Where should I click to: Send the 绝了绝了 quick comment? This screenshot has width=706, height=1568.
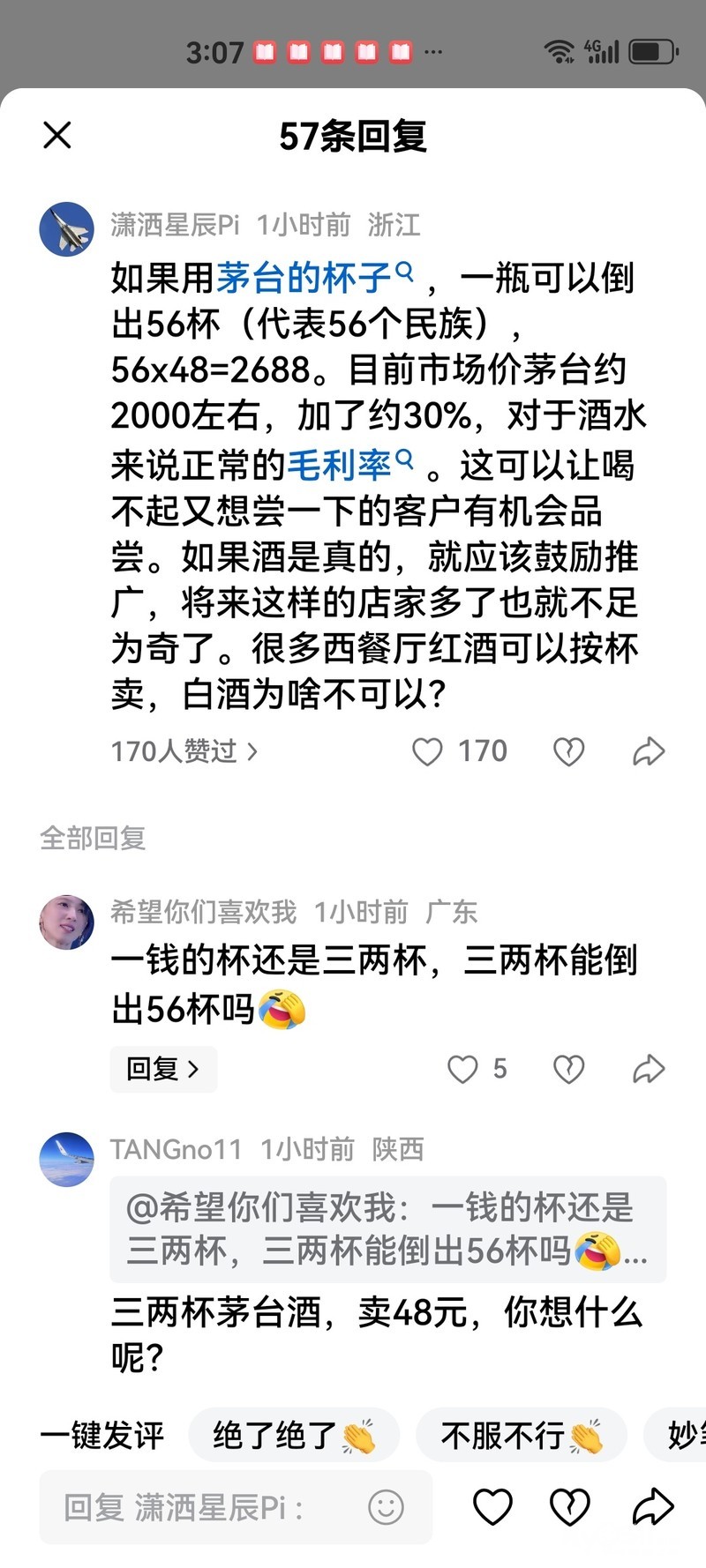click(x=294, y=1436)
